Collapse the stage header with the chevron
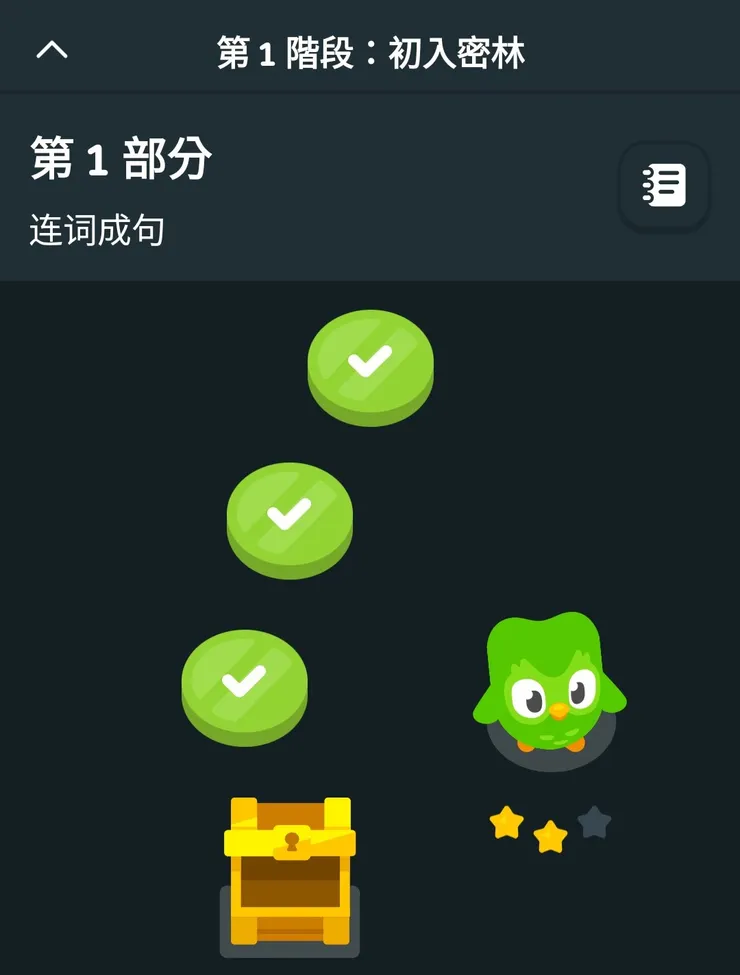Image resolution: width=740 pixels, height=975 pixels. click(x=53, y=49)
